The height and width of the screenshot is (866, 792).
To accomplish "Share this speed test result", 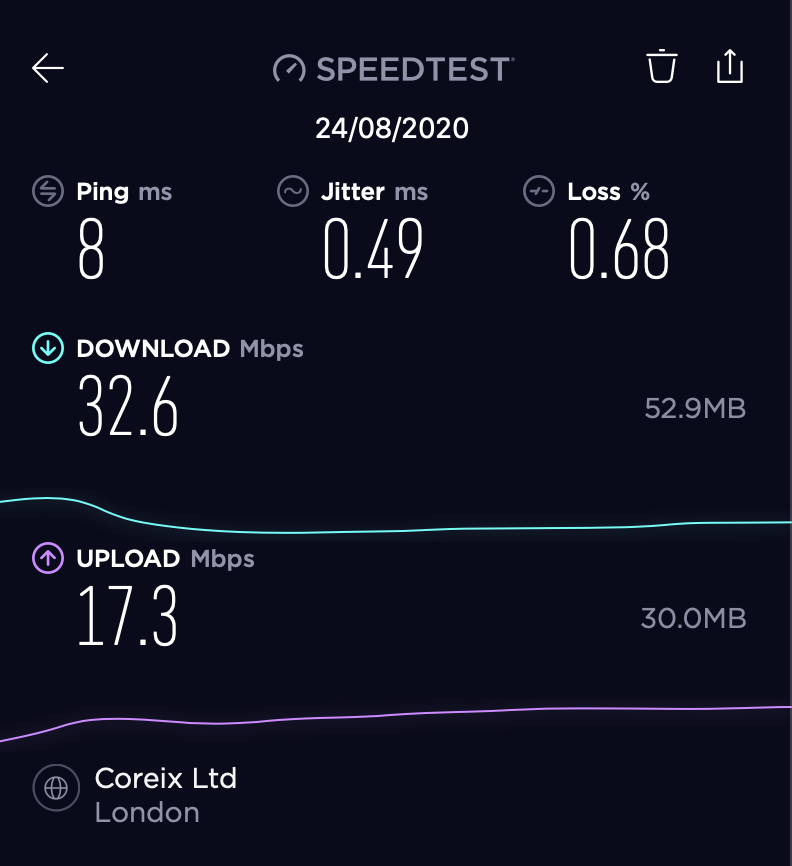I will 730,67.
